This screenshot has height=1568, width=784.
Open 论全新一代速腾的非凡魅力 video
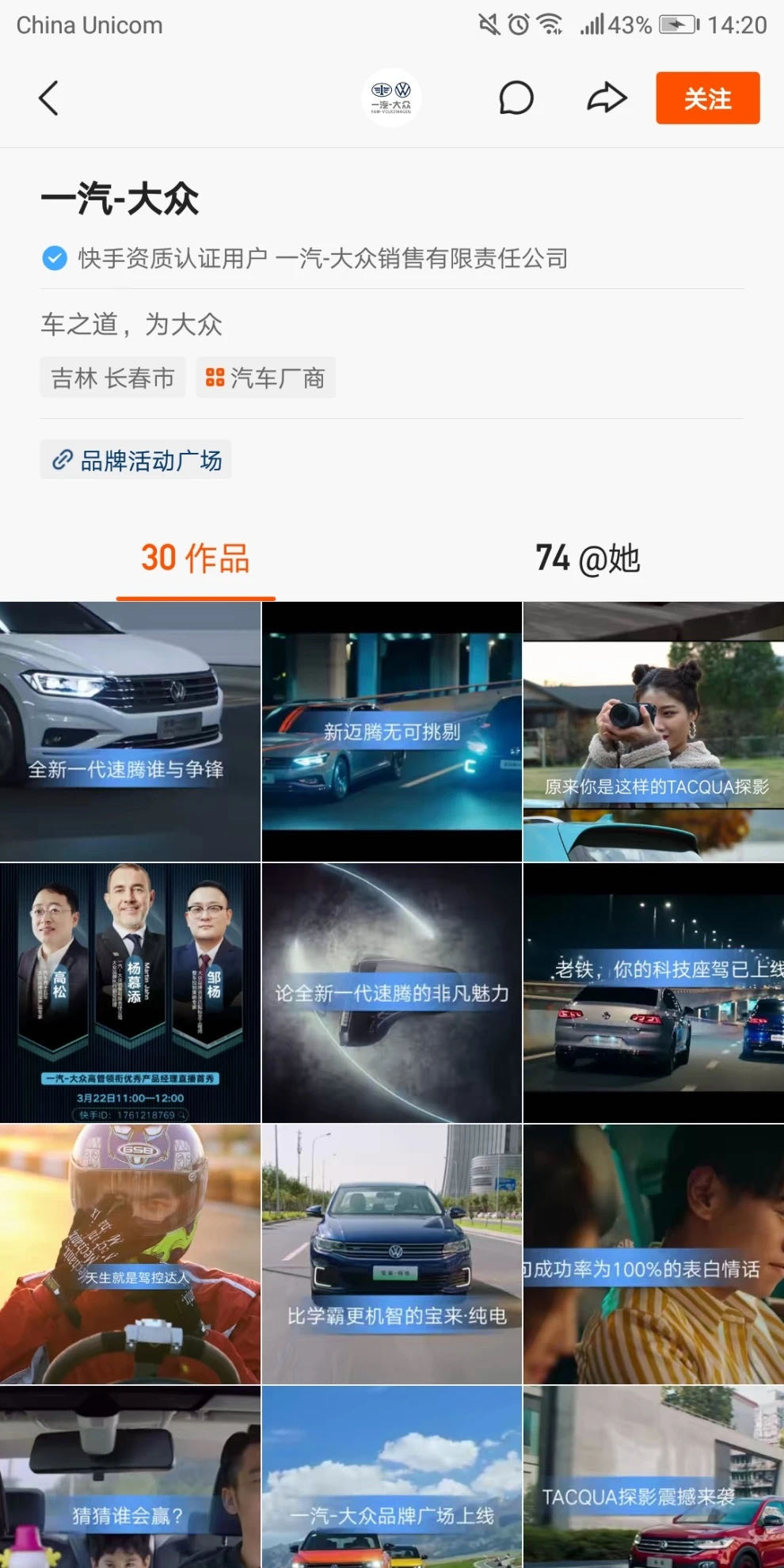[391, 993]
